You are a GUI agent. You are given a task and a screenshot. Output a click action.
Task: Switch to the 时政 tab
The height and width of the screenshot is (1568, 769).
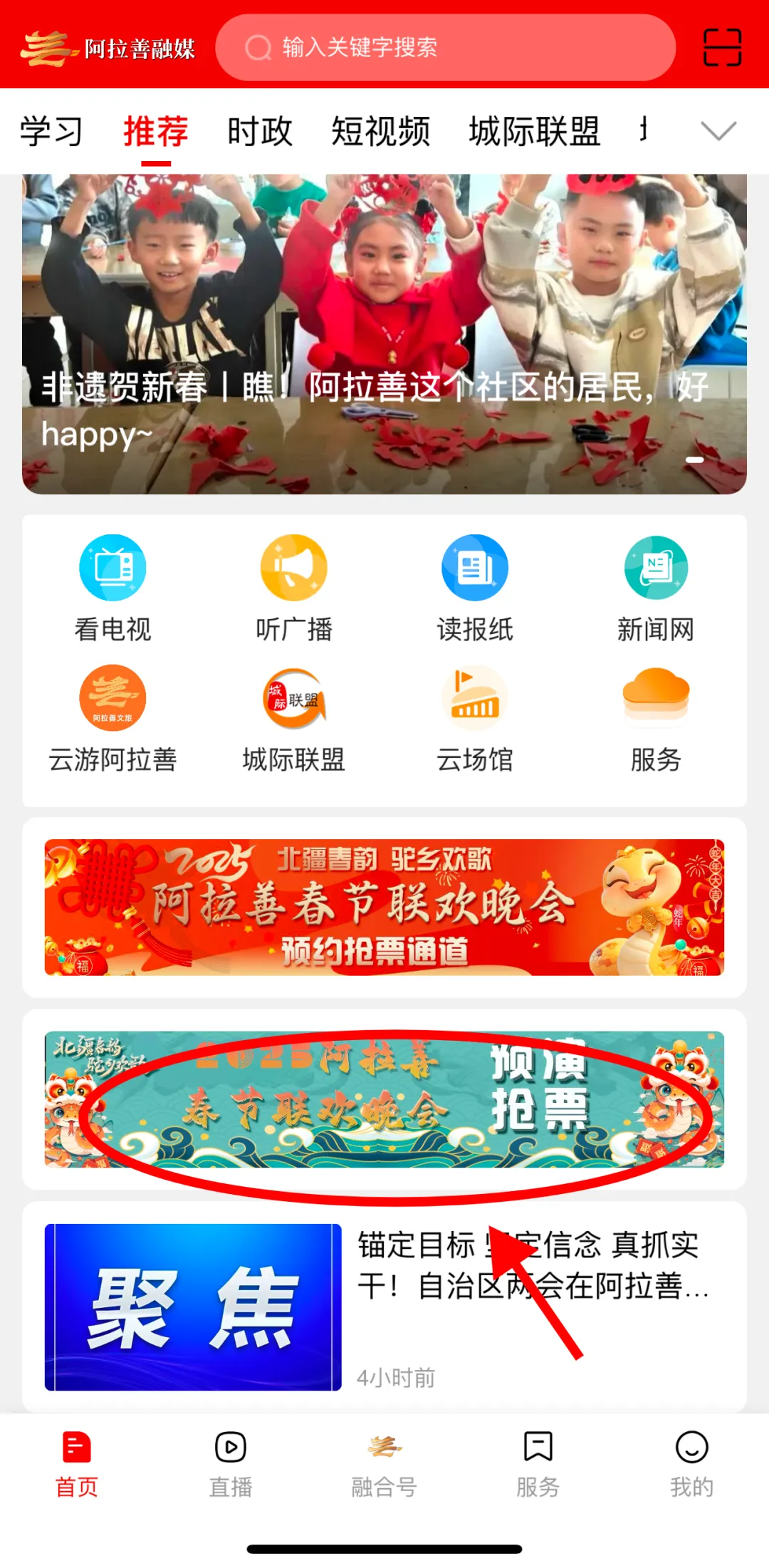point(260,132)
